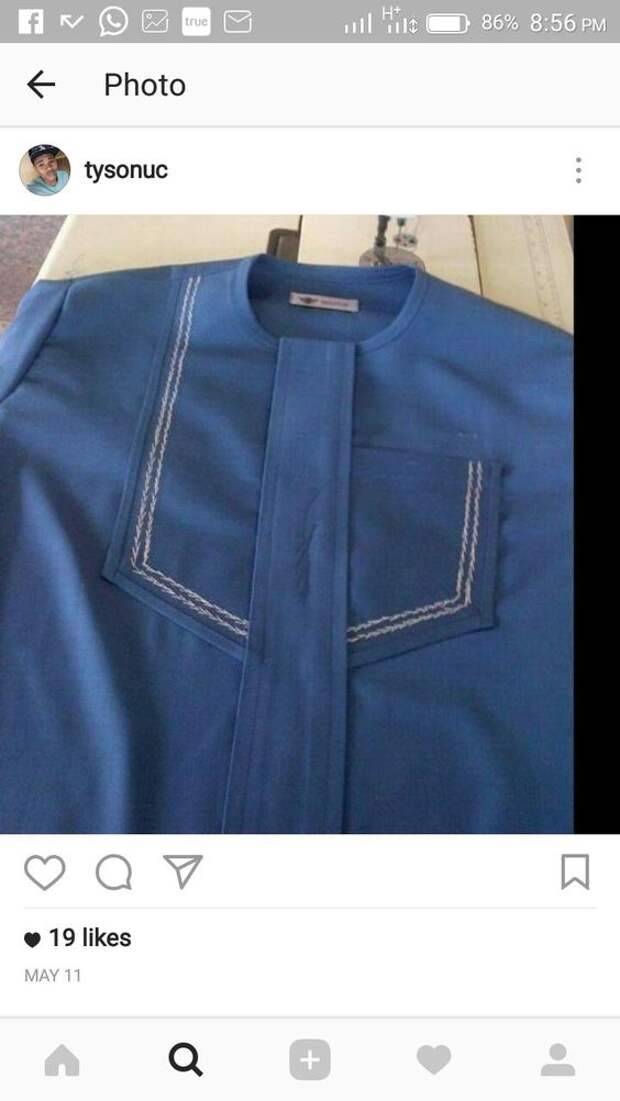Switch to the Home tab

pyautogui.click(x=62, y=1060)
